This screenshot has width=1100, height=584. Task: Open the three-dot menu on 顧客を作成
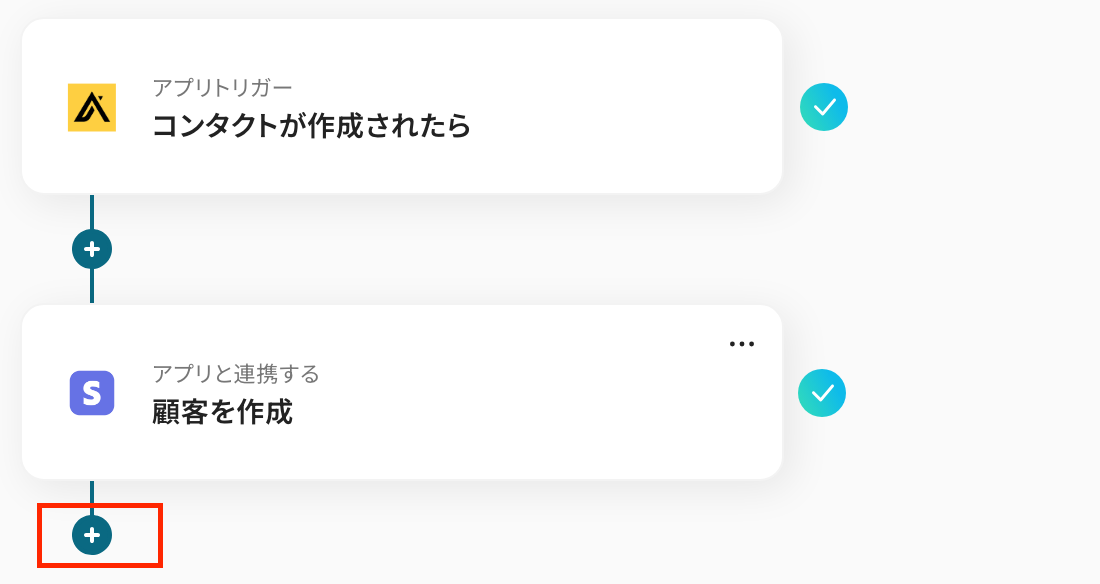741,344
